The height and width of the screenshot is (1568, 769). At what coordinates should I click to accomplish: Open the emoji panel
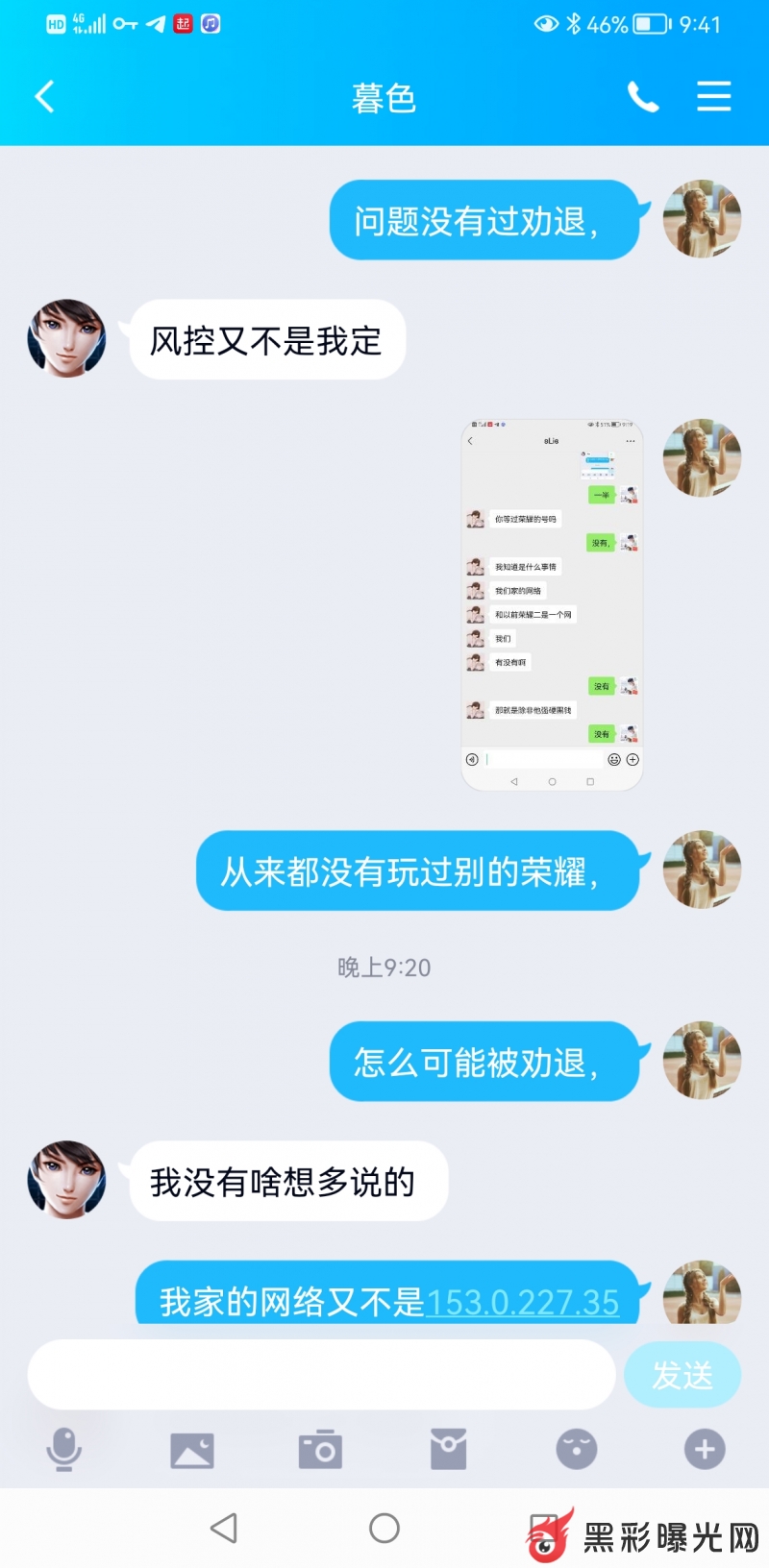pyautogui.click(x=577, y=1449)
